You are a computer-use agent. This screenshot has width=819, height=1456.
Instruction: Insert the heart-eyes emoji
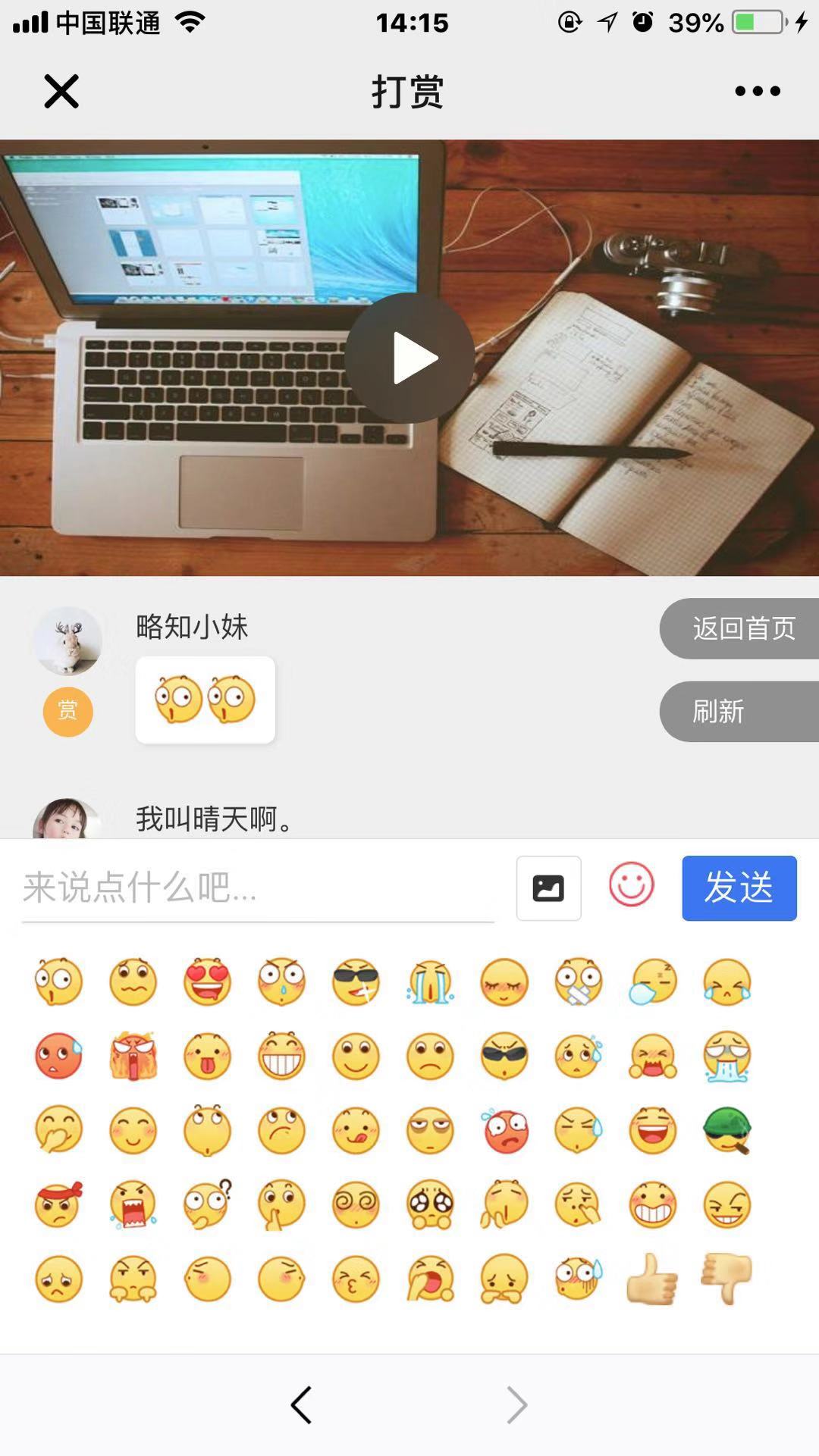207,981
